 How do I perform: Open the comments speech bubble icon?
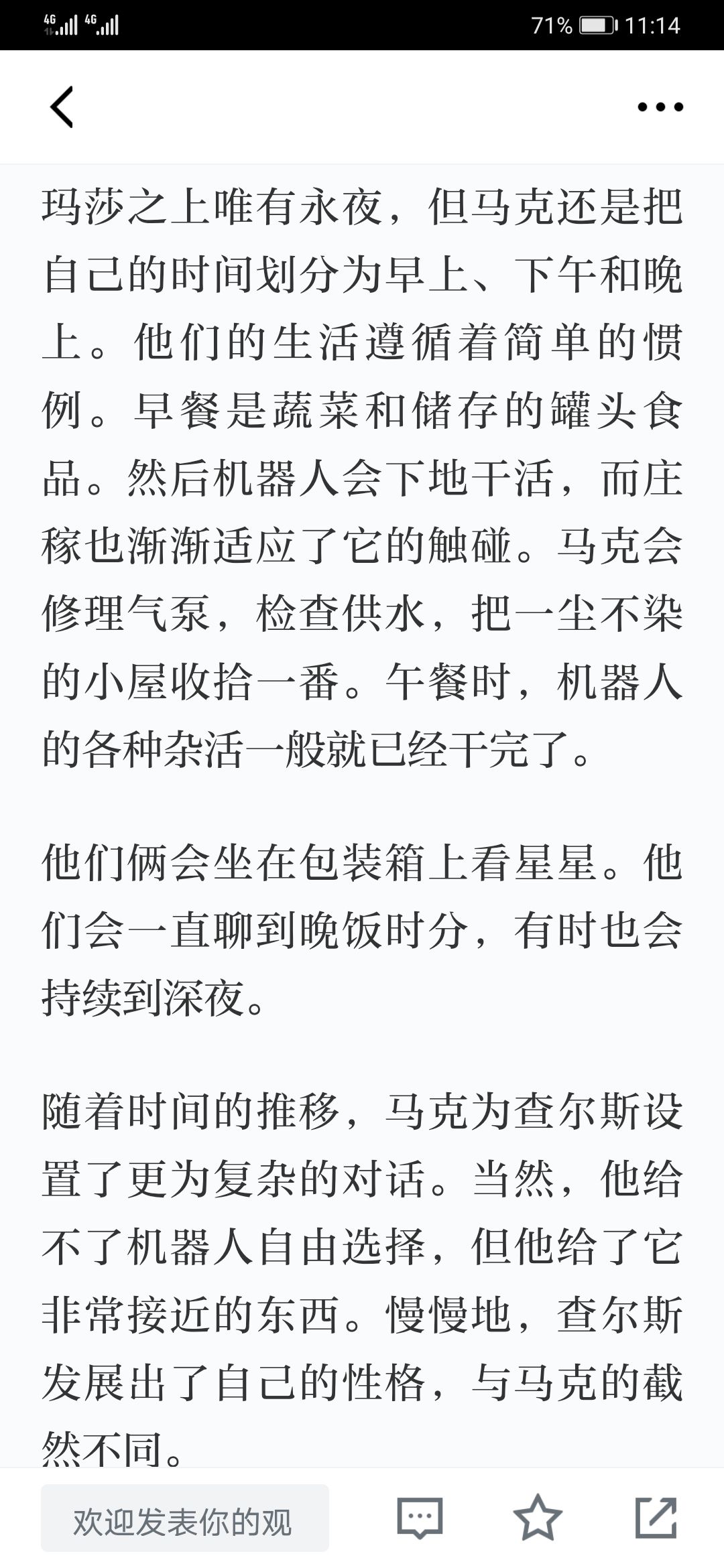coord(420,1518)
